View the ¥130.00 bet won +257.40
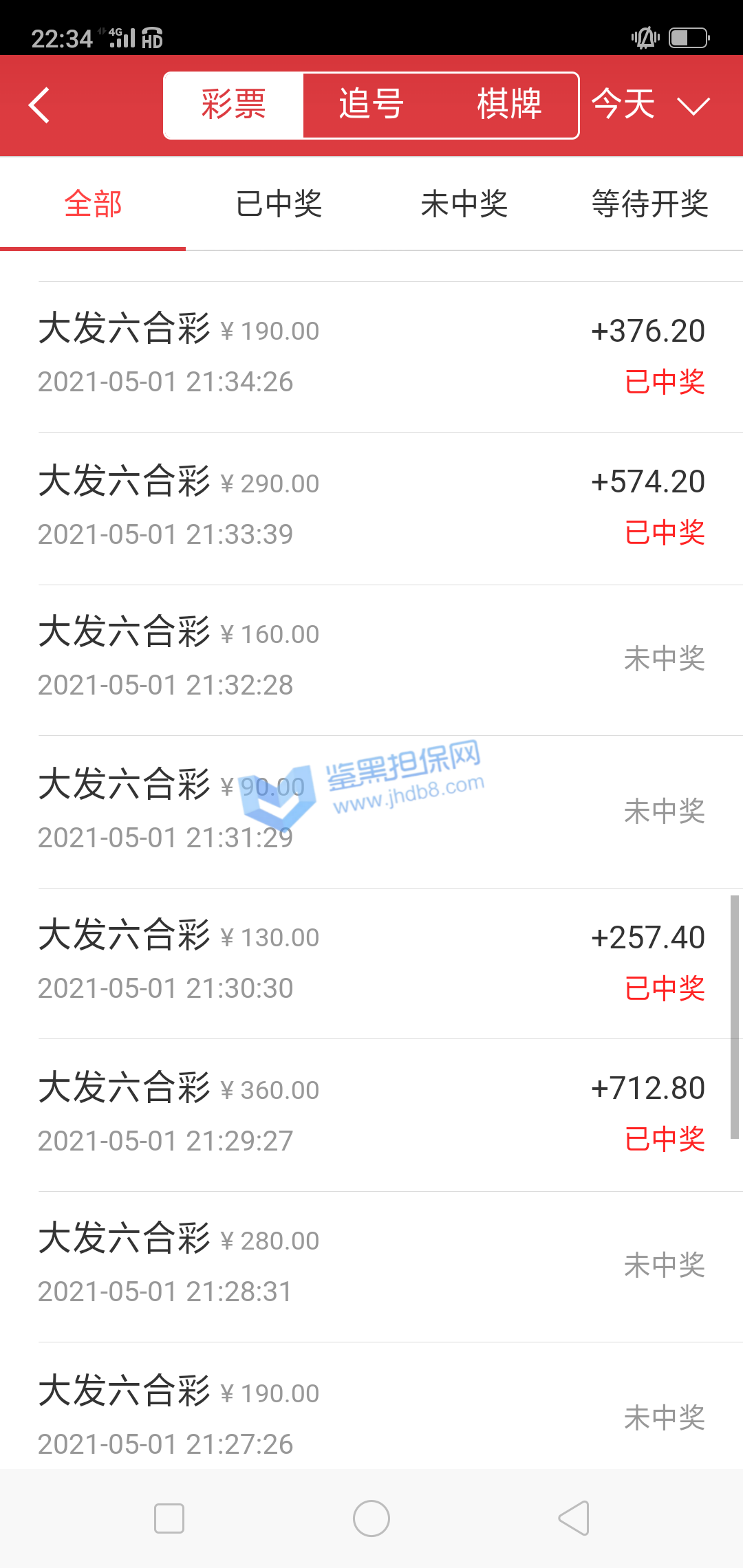The image size is (743, 1568). coord(371,963)
